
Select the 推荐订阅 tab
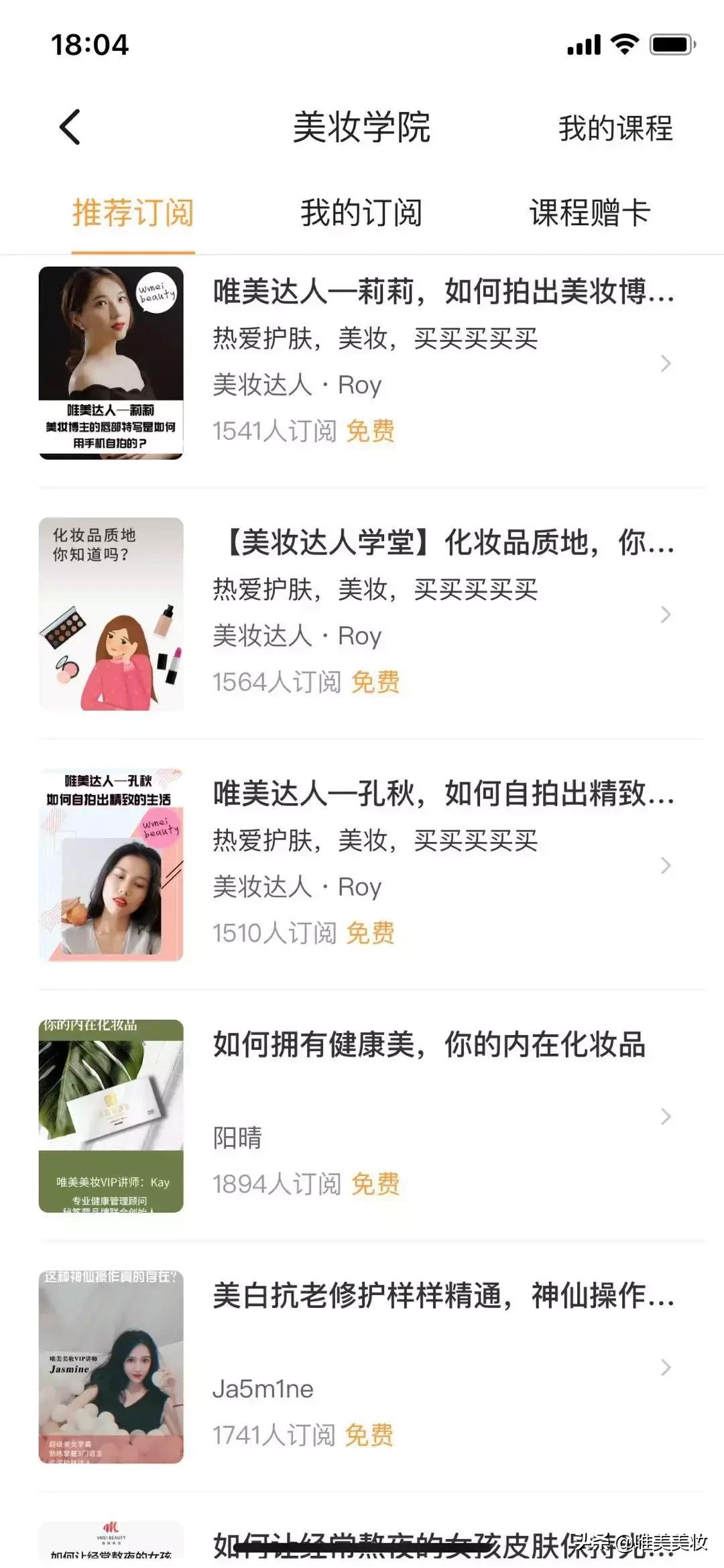pos(131,211)
